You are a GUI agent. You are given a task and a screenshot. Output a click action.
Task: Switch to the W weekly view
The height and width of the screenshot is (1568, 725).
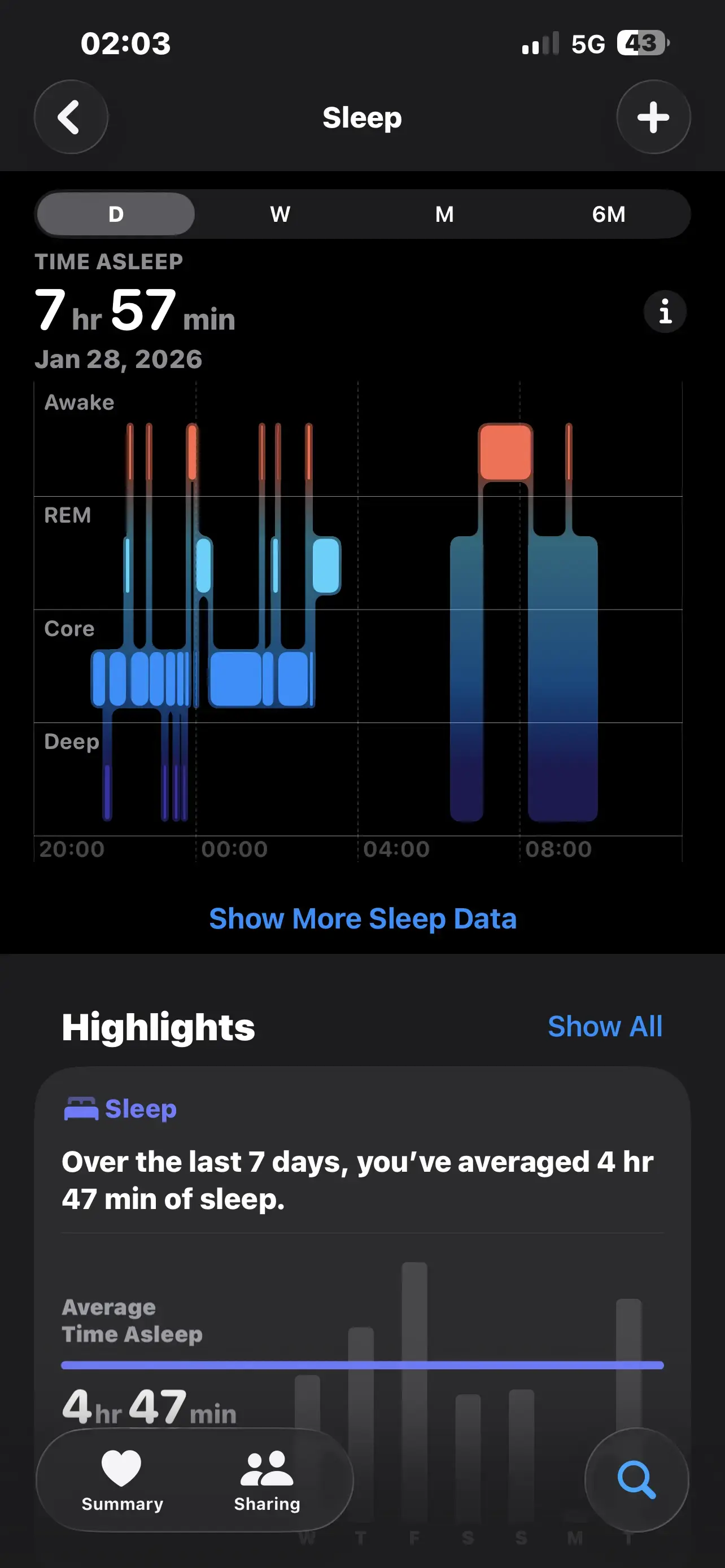[x=280, y=214]
